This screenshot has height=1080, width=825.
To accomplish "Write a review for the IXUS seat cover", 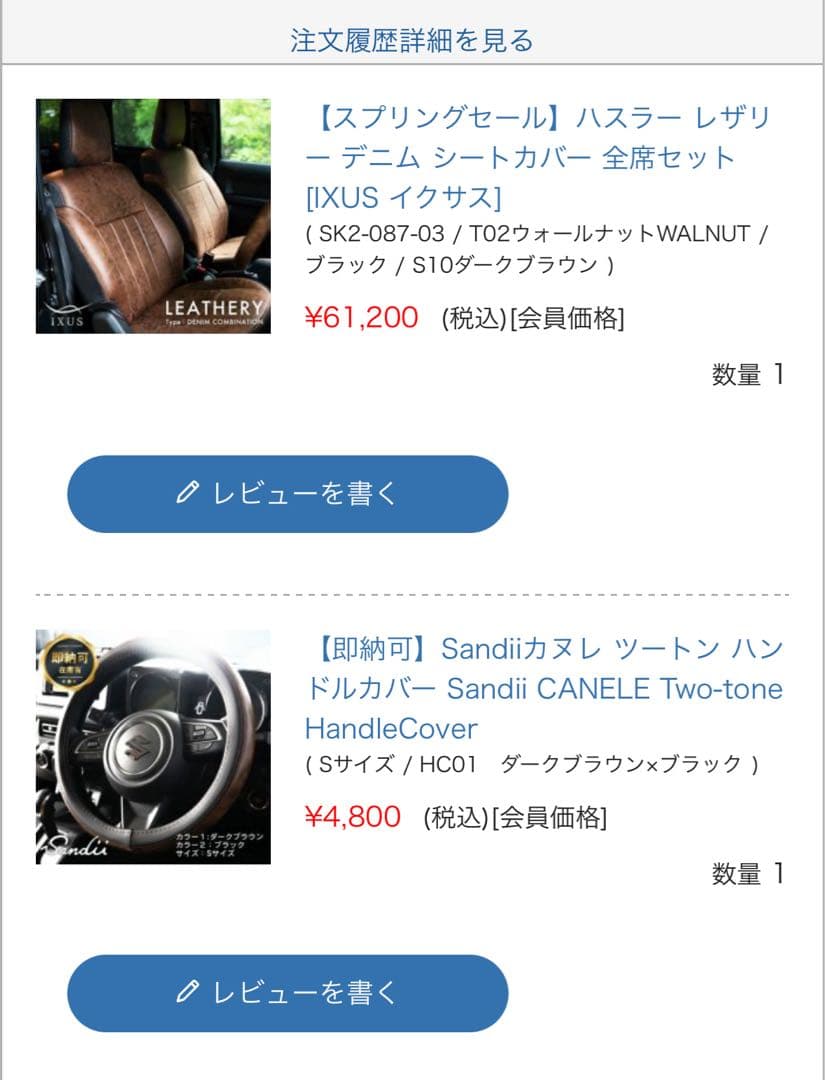I will tap(288, 494).
